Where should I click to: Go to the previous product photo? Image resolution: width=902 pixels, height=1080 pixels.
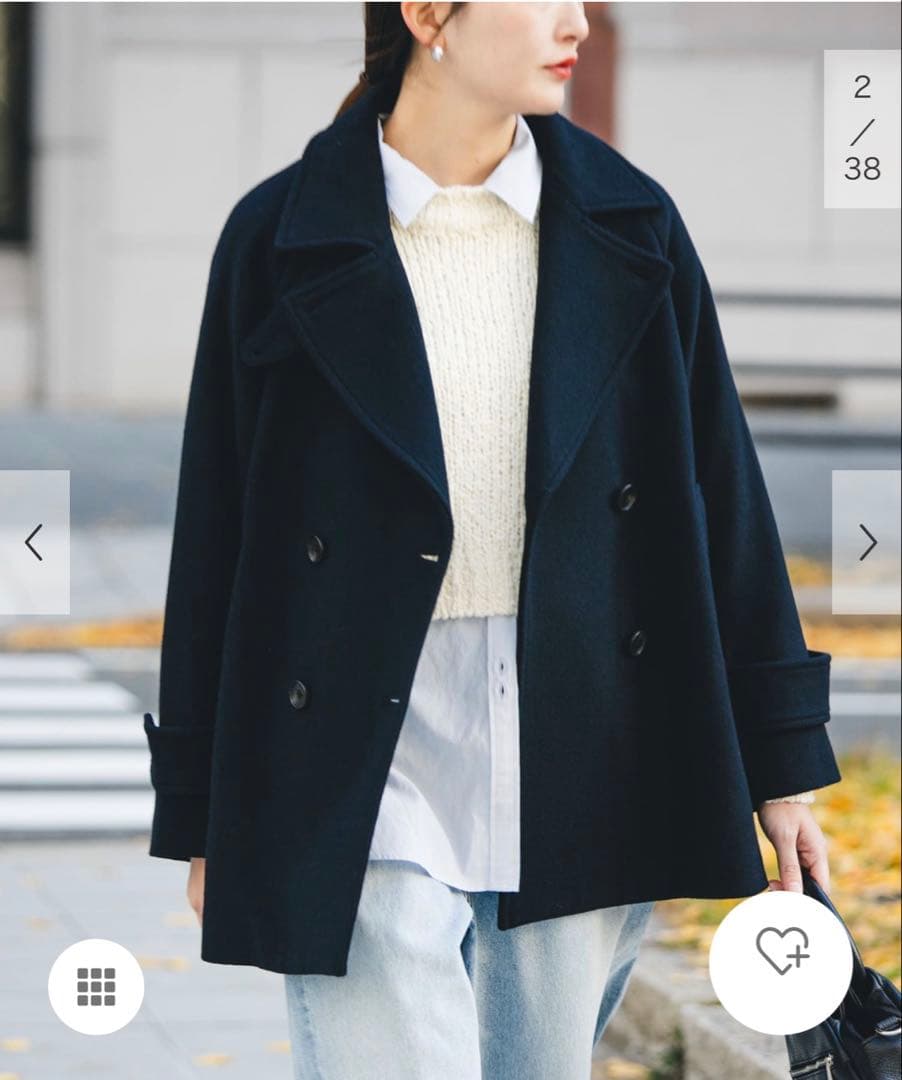(34, 542)
